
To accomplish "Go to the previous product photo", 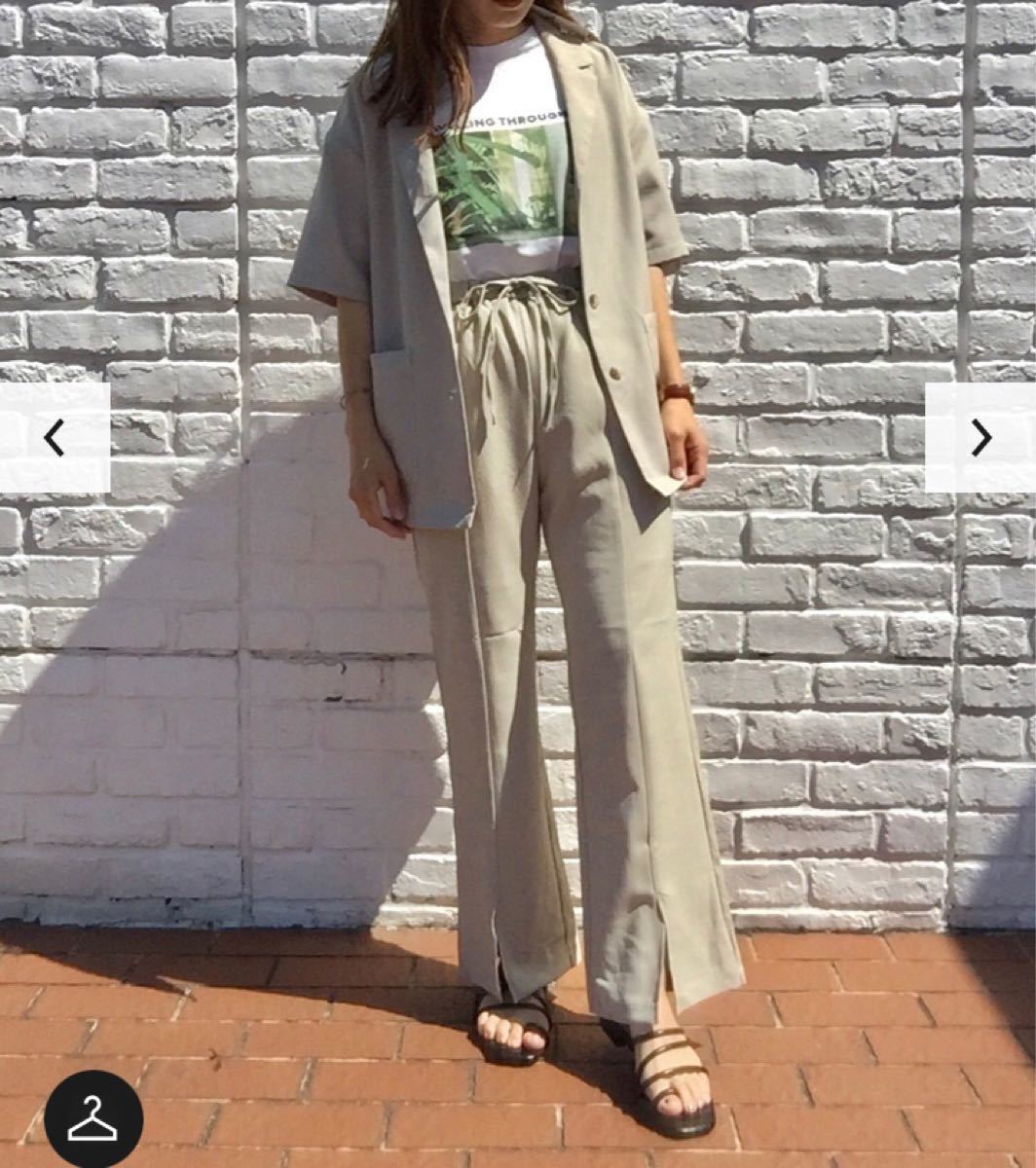I will (x=54, y=438).
